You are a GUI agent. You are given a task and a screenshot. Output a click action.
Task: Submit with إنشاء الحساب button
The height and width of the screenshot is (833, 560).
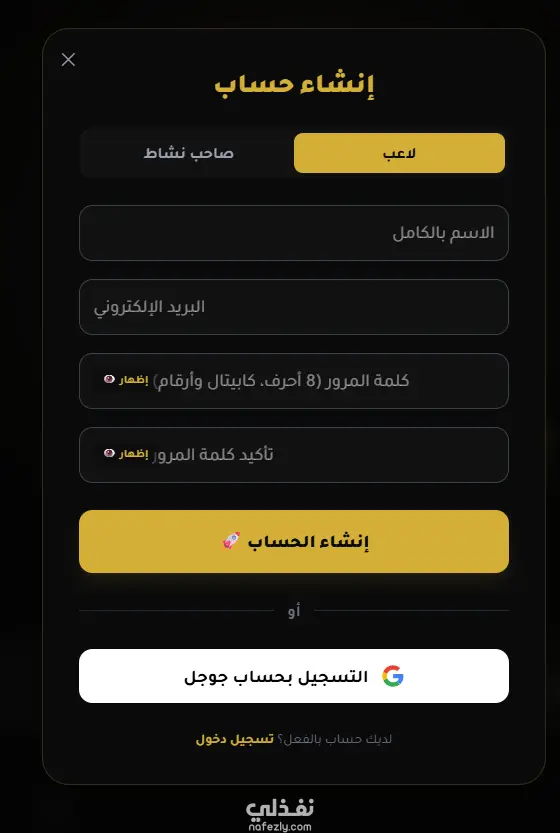tap(294, 541)
